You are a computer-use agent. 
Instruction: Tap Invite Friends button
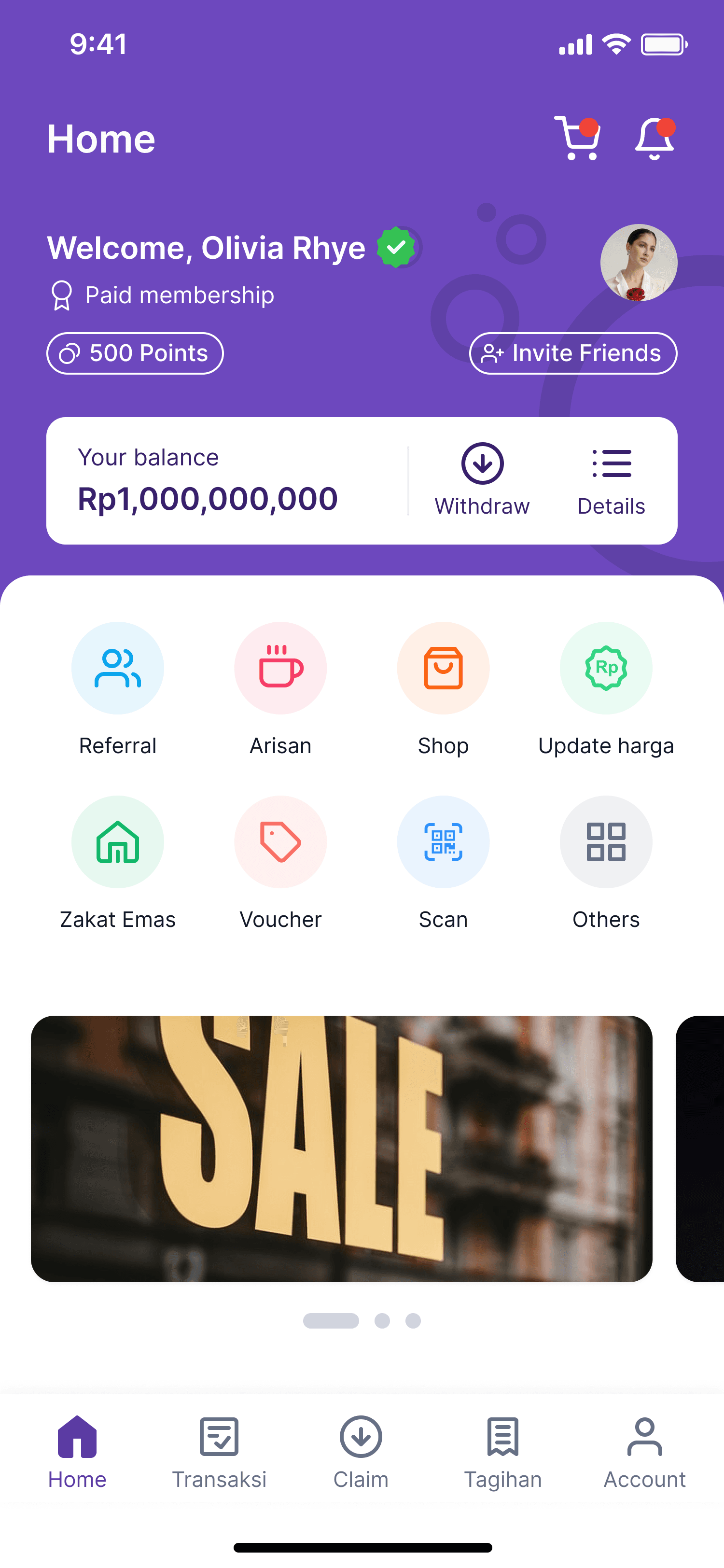(573, 353)
